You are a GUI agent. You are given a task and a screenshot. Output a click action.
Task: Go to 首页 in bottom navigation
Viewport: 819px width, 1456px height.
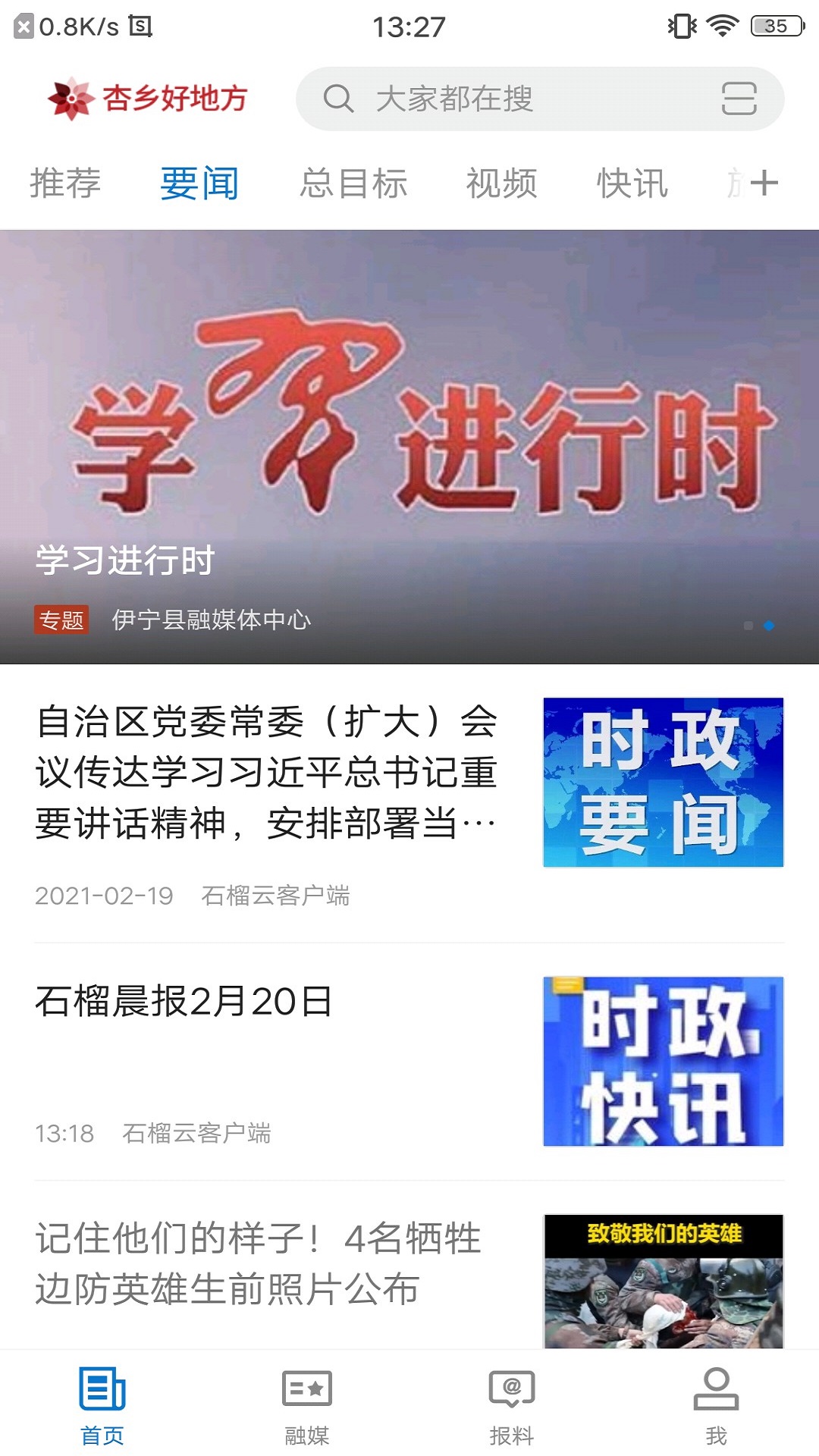pos(102,1406)
